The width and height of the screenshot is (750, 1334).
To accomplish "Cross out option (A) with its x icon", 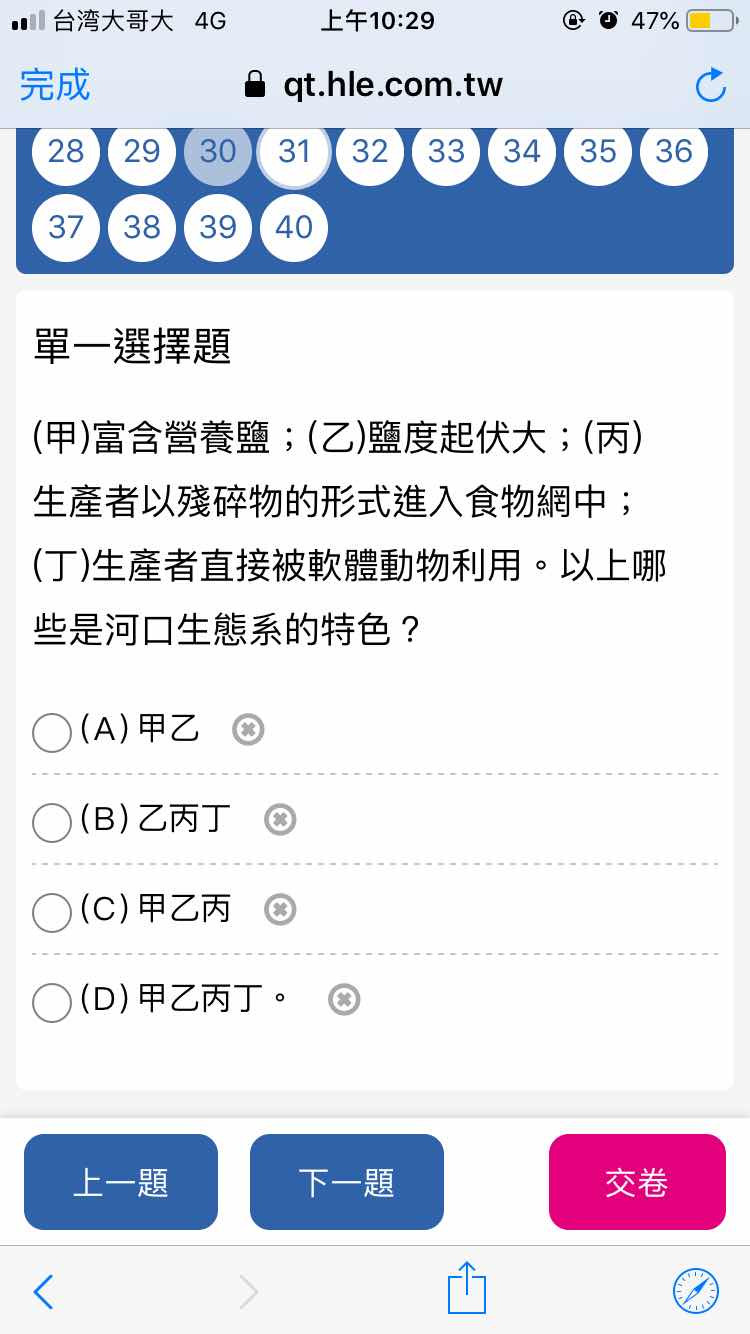I will pyautogui.click(x=248, y=730).
